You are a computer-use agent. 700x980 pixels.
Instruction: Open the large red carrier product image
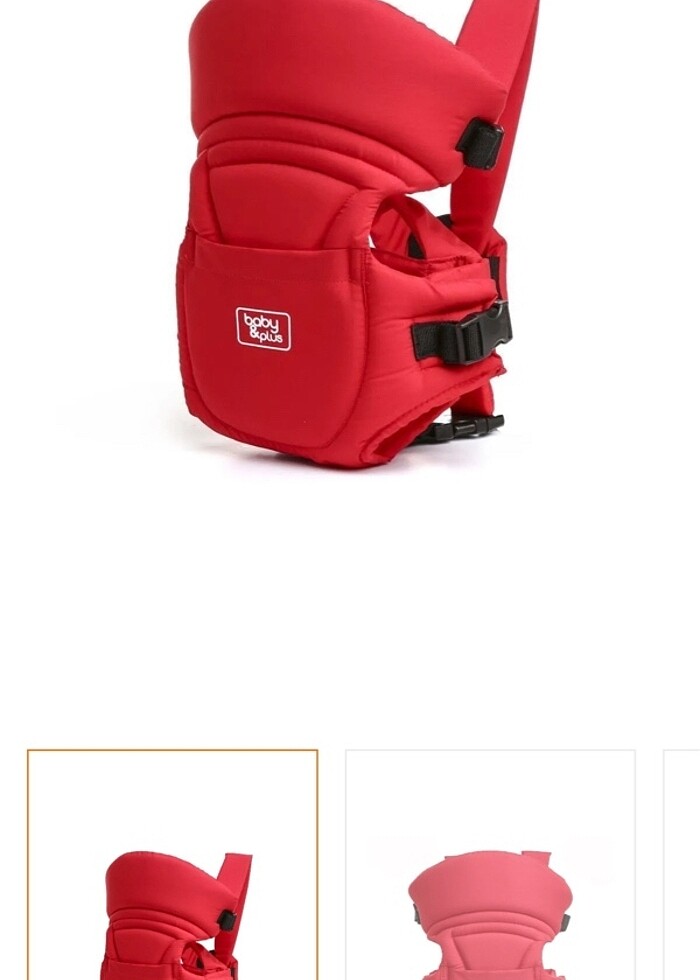tap(350, 240)
